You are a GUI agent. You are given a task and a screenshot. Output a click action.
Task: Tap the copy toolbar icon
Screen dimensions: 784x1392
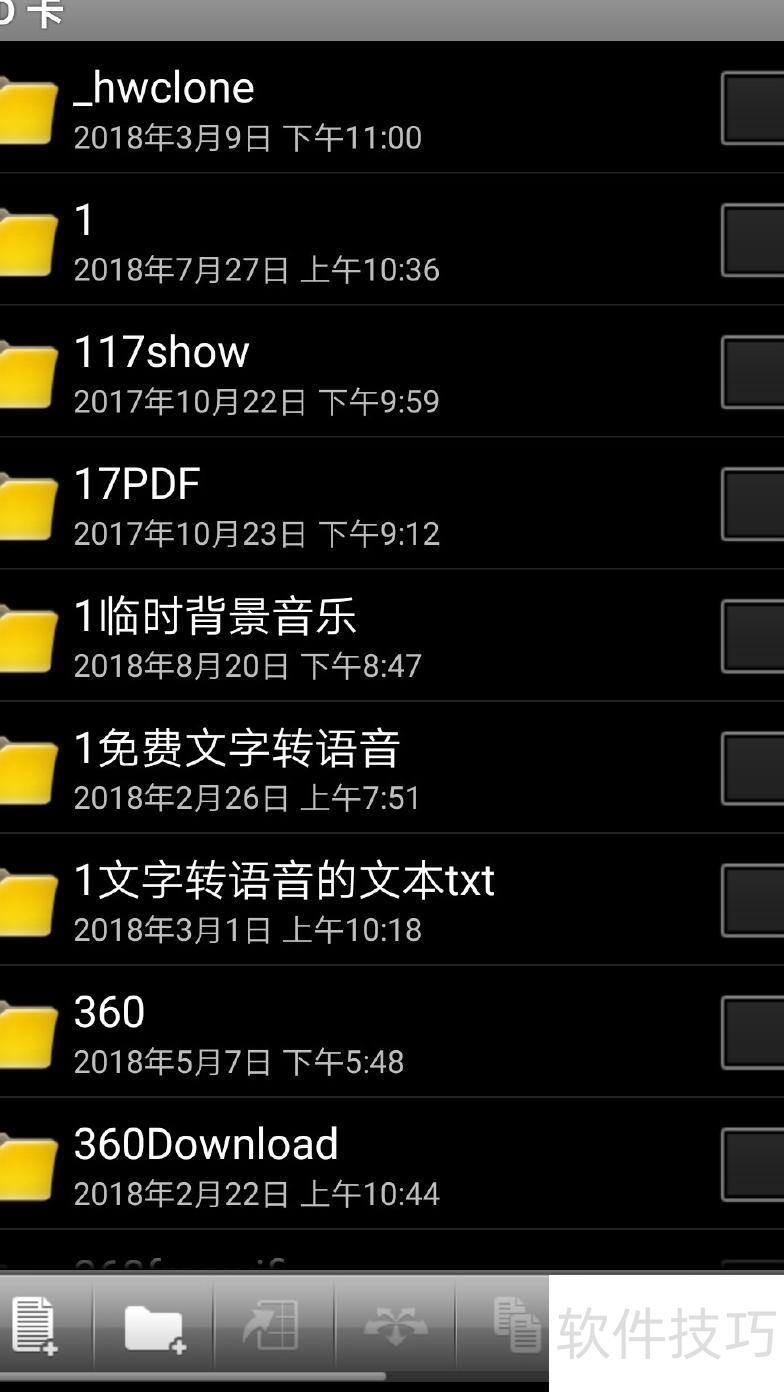click(516, 1324)
